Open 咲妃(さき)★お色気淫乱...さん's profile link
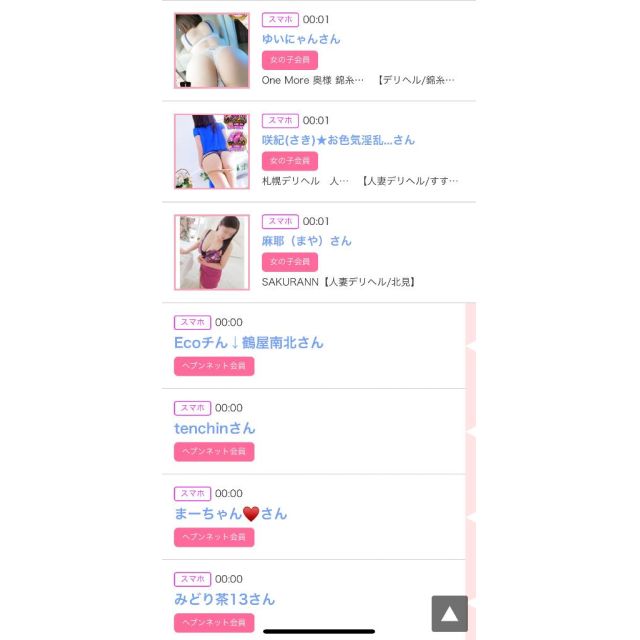The image size is (640, 640). 338,140
